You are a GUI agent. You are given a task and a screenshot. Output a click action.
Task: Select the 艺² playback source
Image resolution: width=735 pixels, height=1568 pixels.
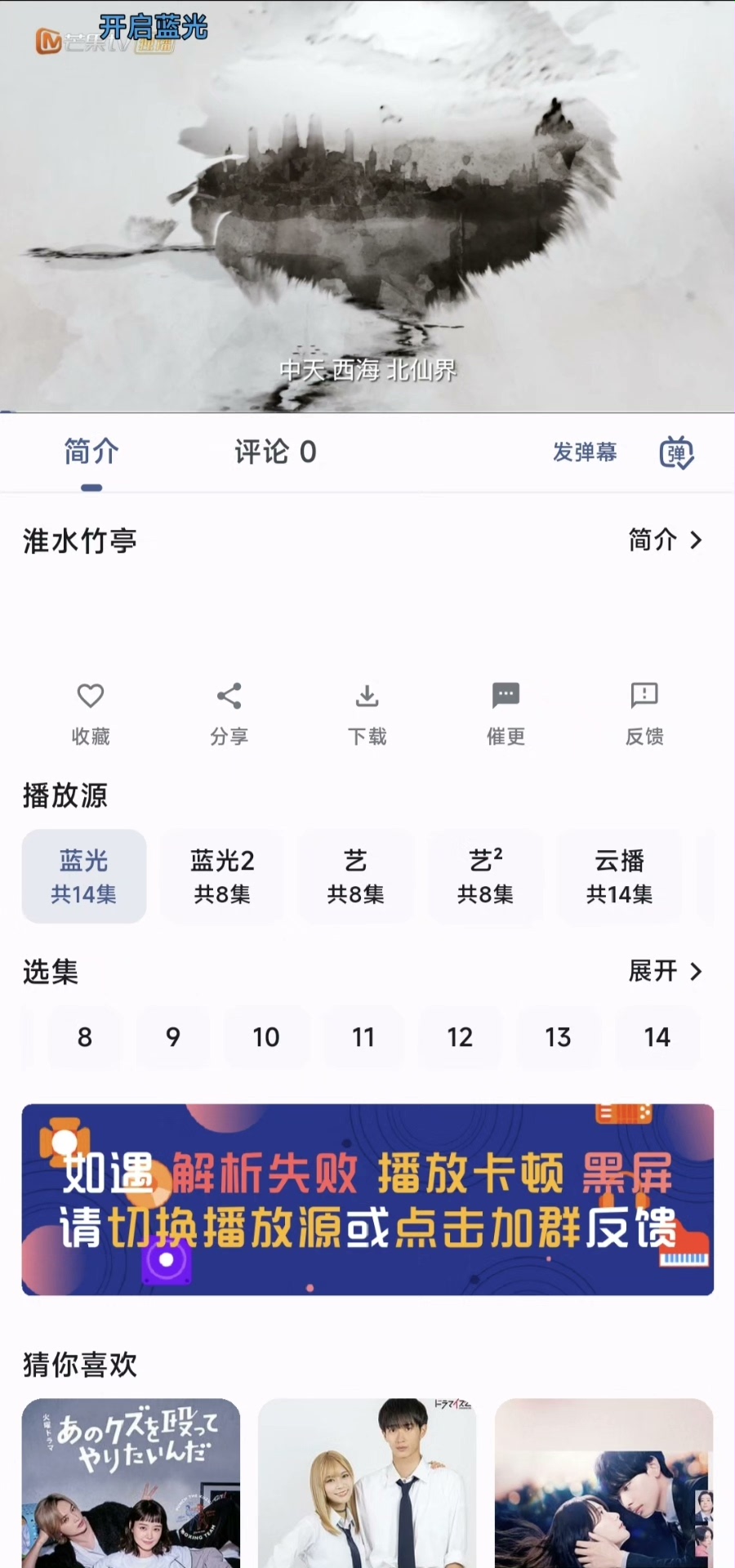485,876
